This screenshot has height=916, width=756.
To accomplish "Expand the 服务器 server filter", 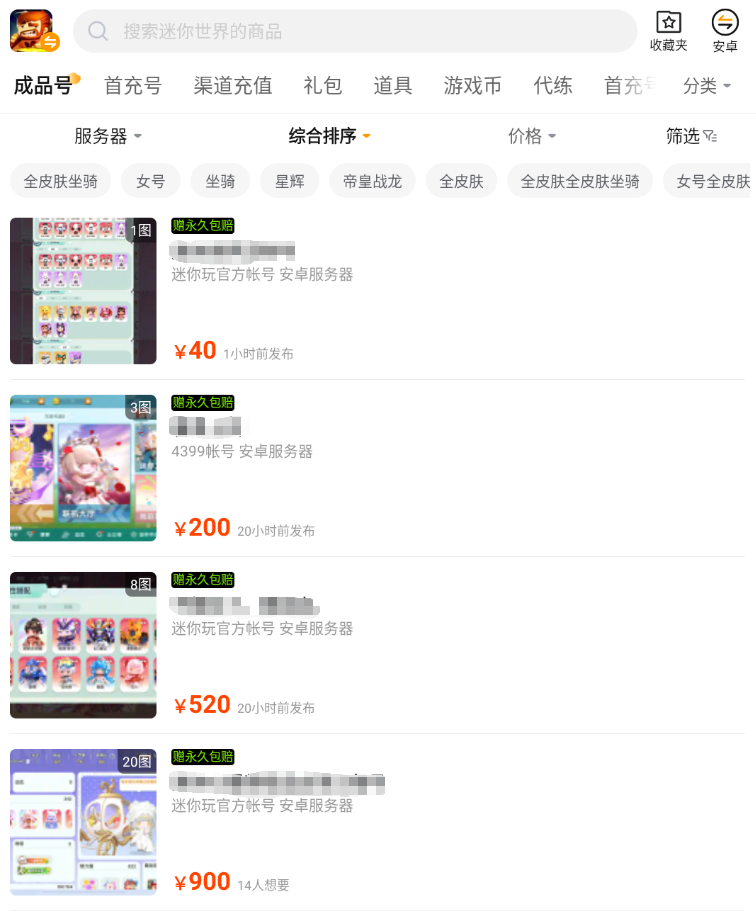I will (107, 136).
